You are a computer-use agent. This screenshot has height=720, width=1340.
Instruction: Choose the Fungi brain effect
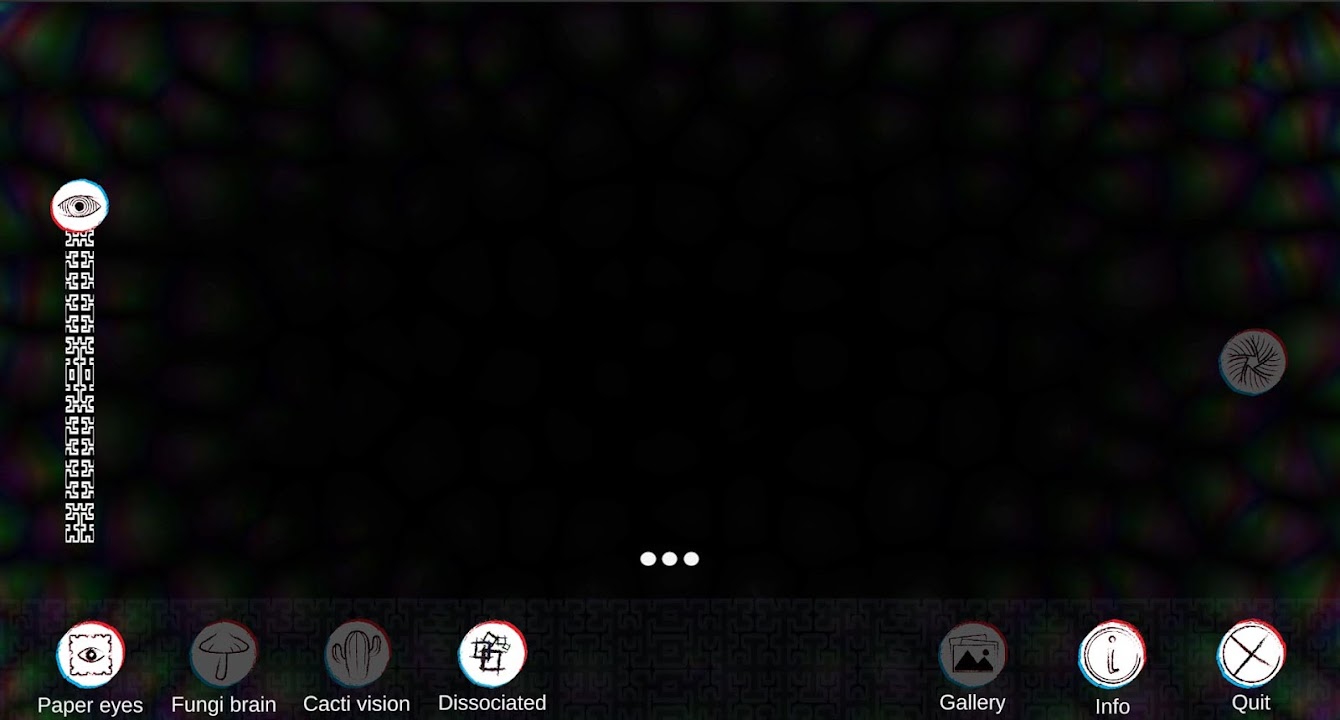224,654
